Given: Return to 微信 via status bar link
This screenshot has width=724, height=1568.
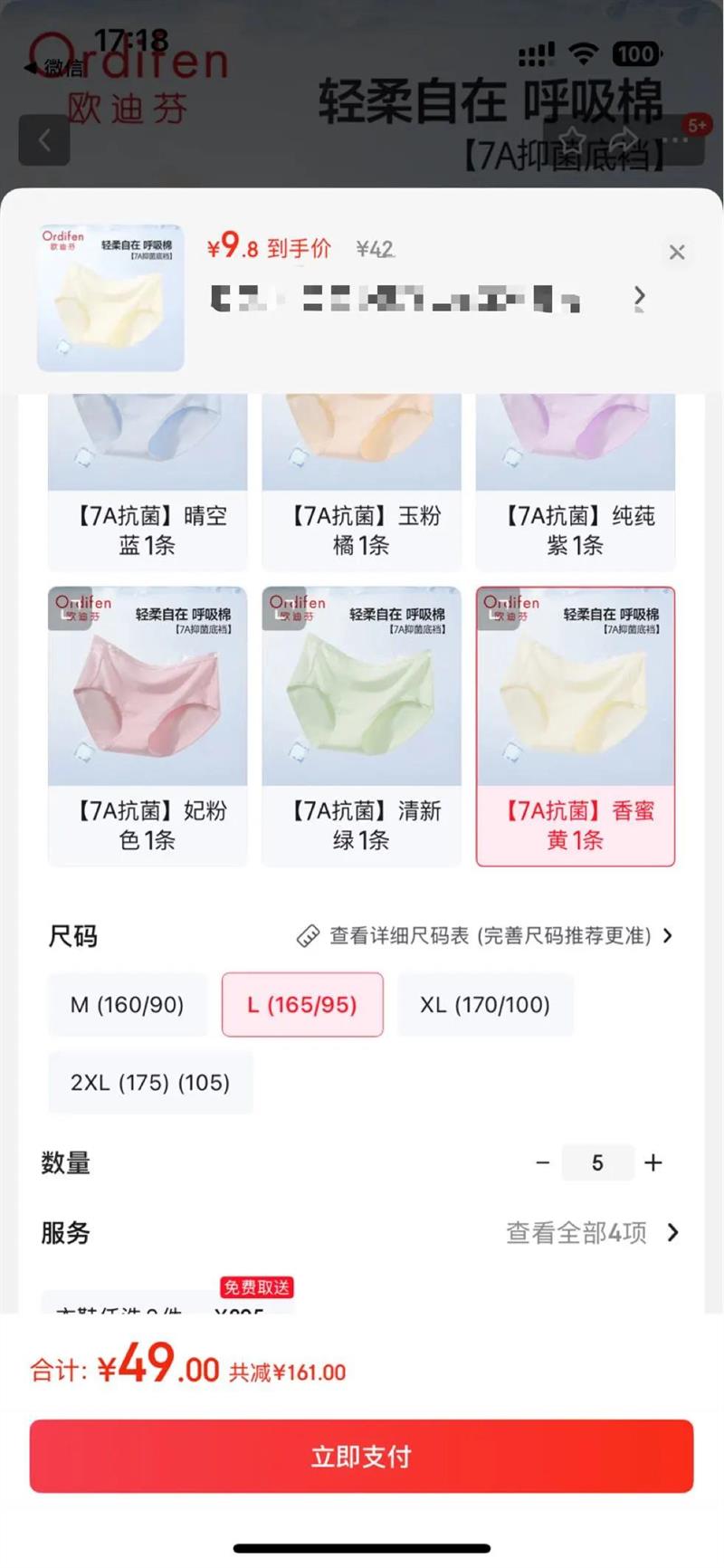Looking at the screenshot, I should (x=54, y=67).
